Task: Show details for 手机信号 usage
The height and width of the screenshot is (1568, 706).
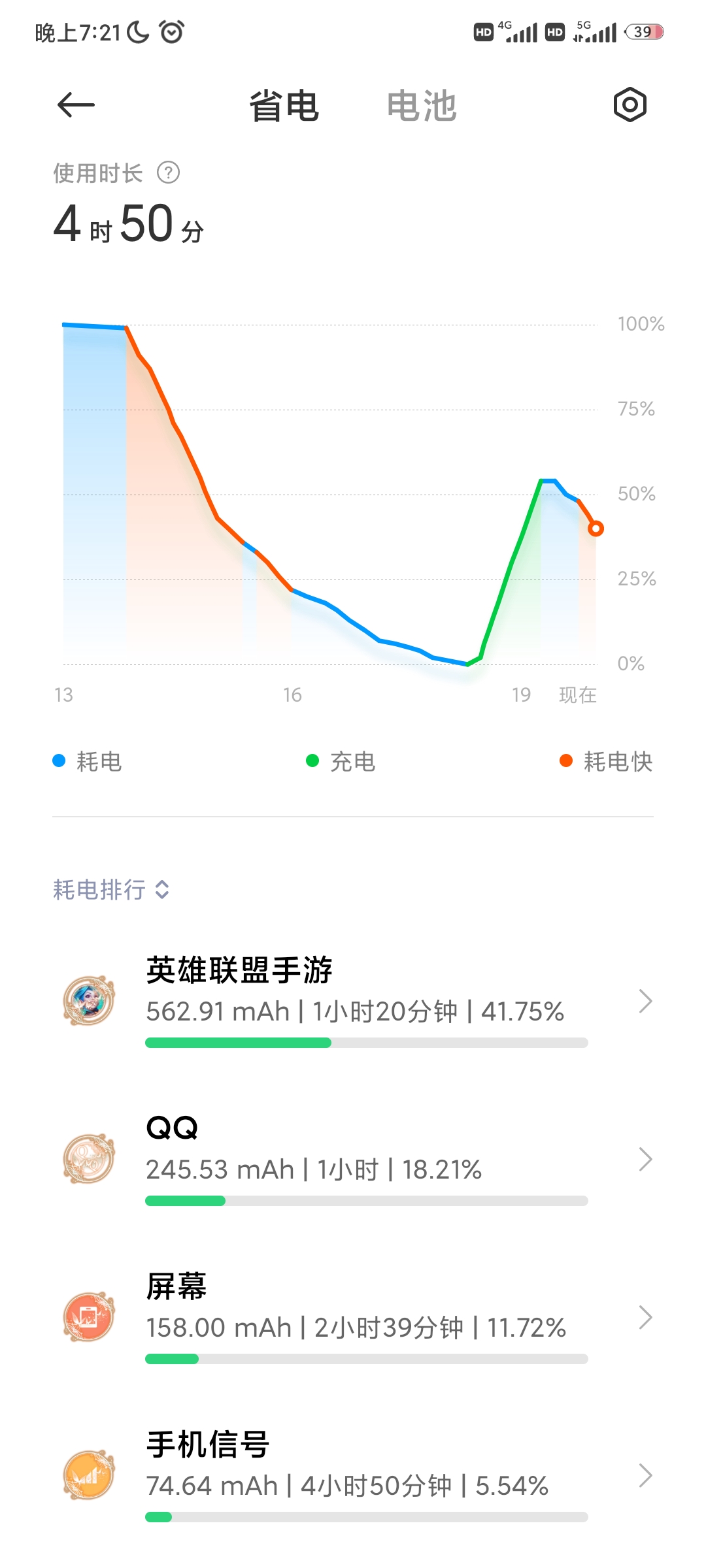Action: click(x=353, y=1475)
